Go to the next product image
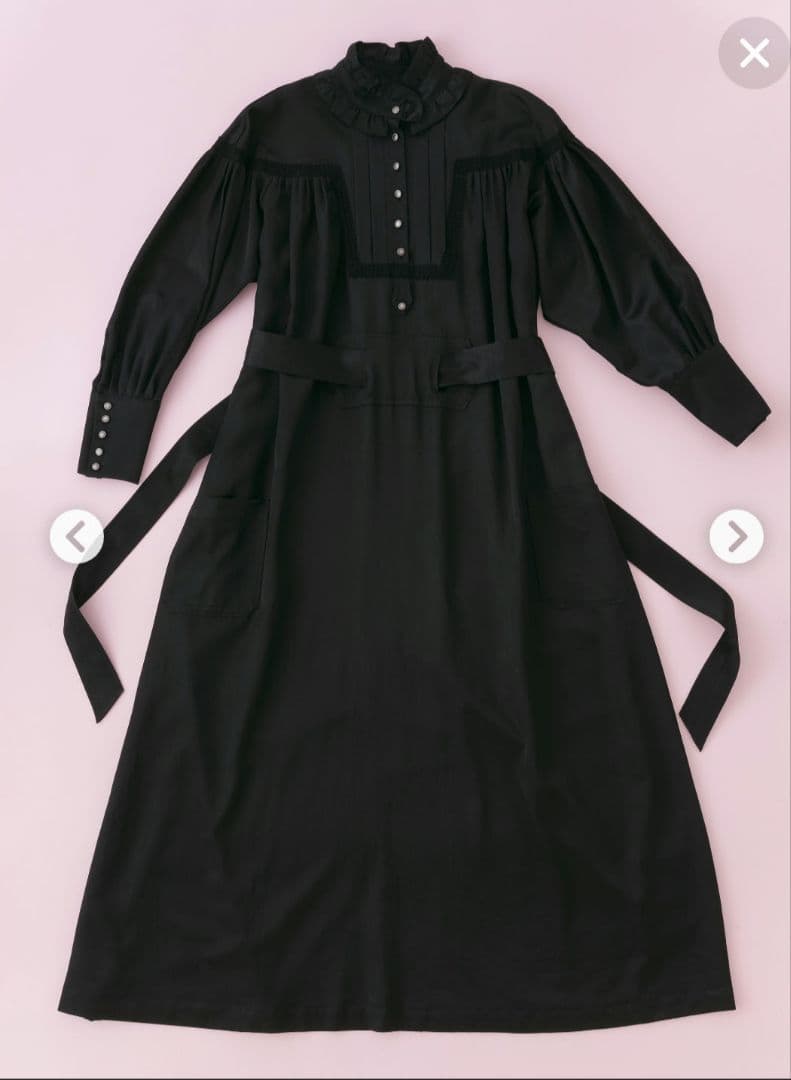Image resolution: width=791 pixels, height=1080 pixels. click(x=736, y=537)
